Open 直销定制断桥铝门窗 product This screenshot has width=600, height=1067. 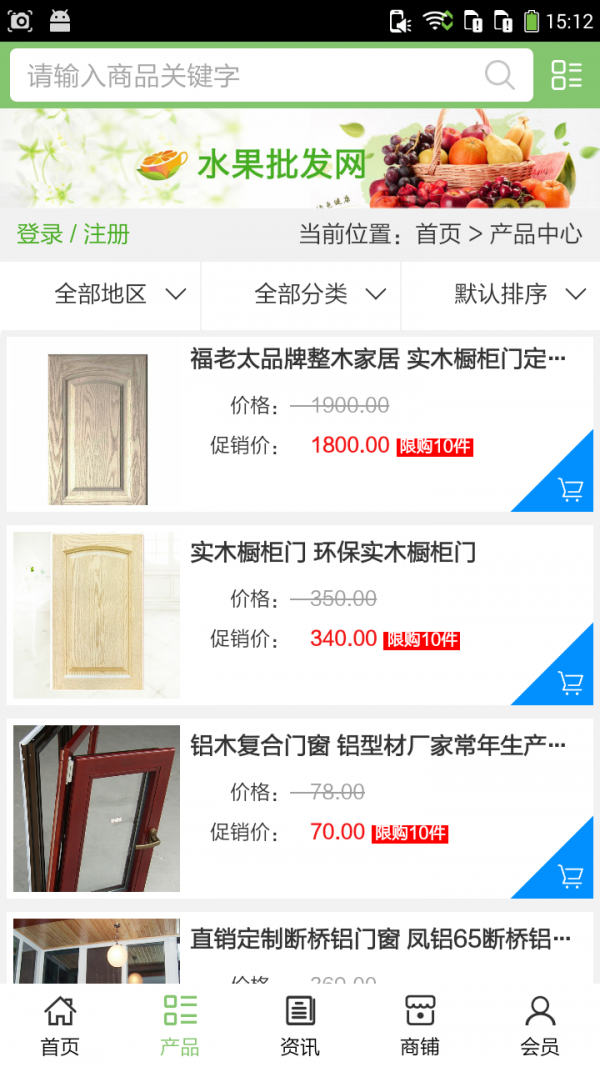pos(378,939)
